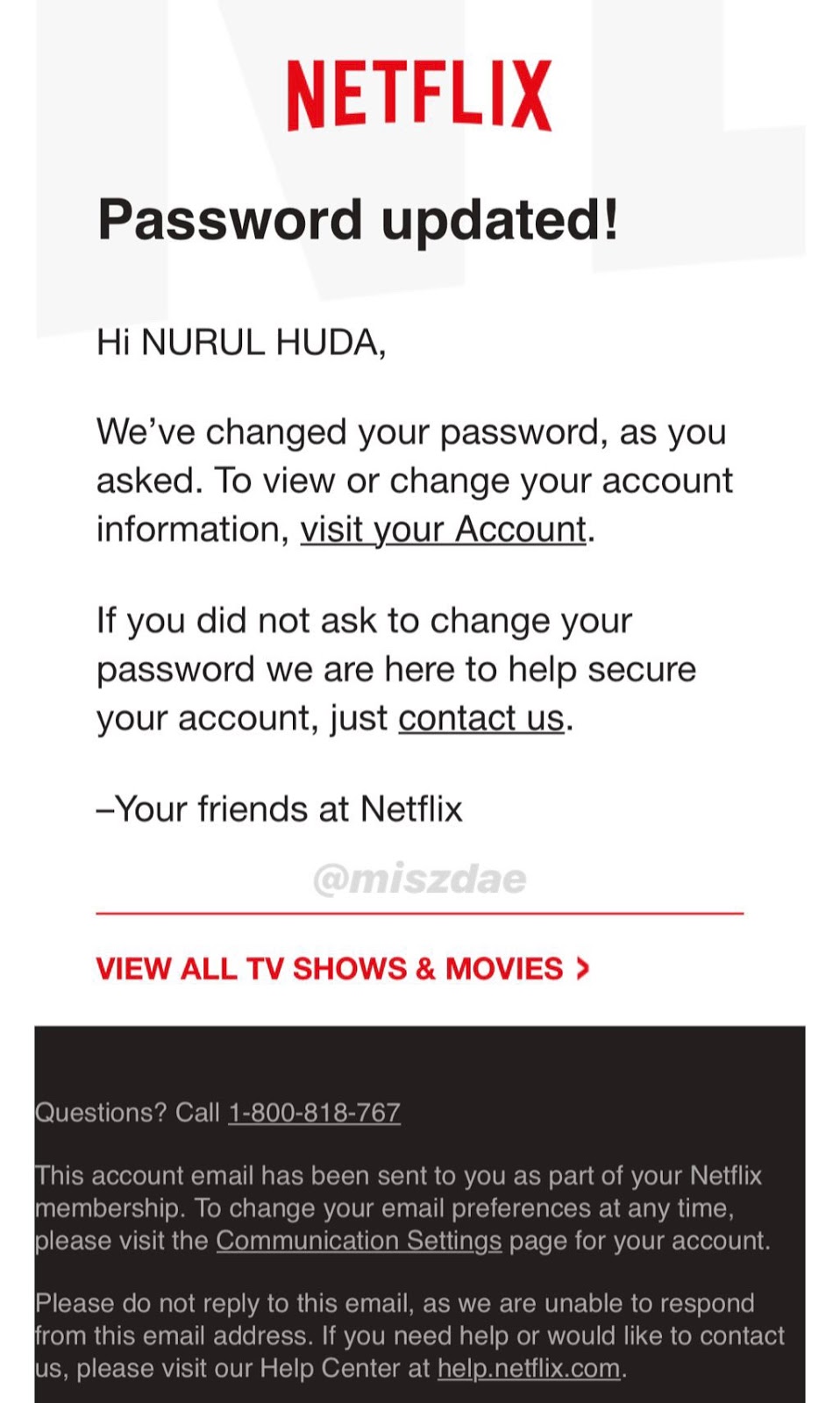Open the Communication Settings page link

(359, 1241)
